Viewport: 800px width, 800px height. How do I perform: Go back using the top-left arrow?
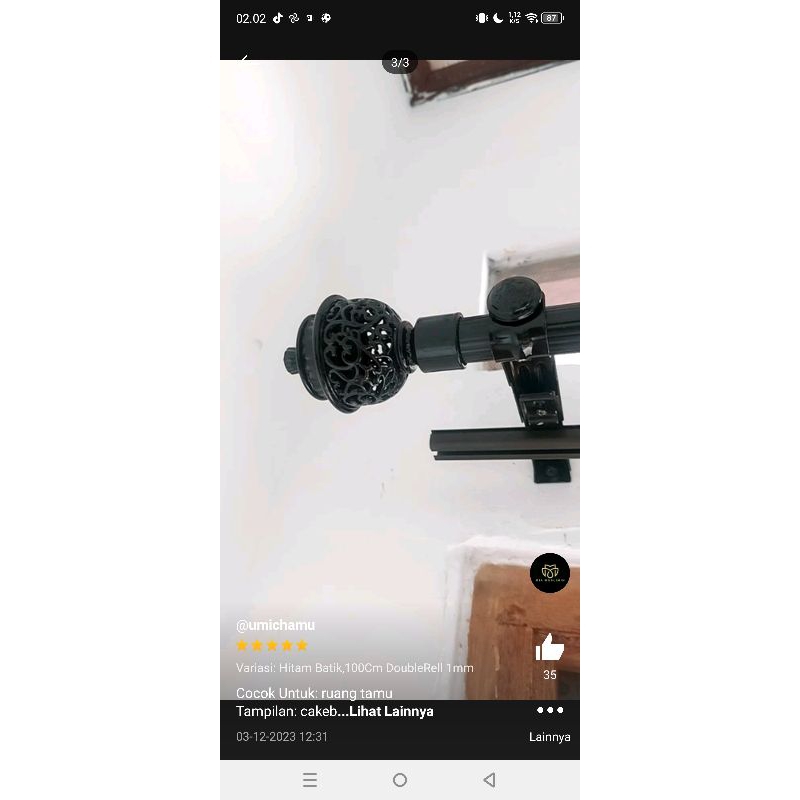pos(244,59)
